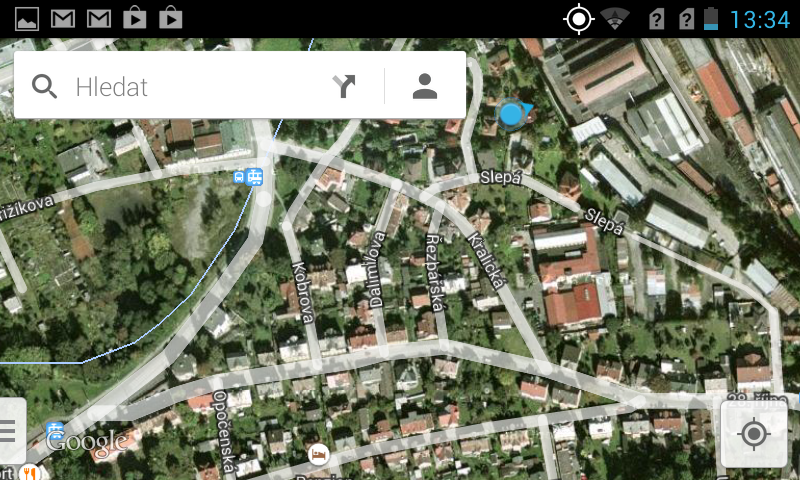Open the hotel marker on the map
The width and height of the screenshot is (800, 480).
click(x=318, y=453)
